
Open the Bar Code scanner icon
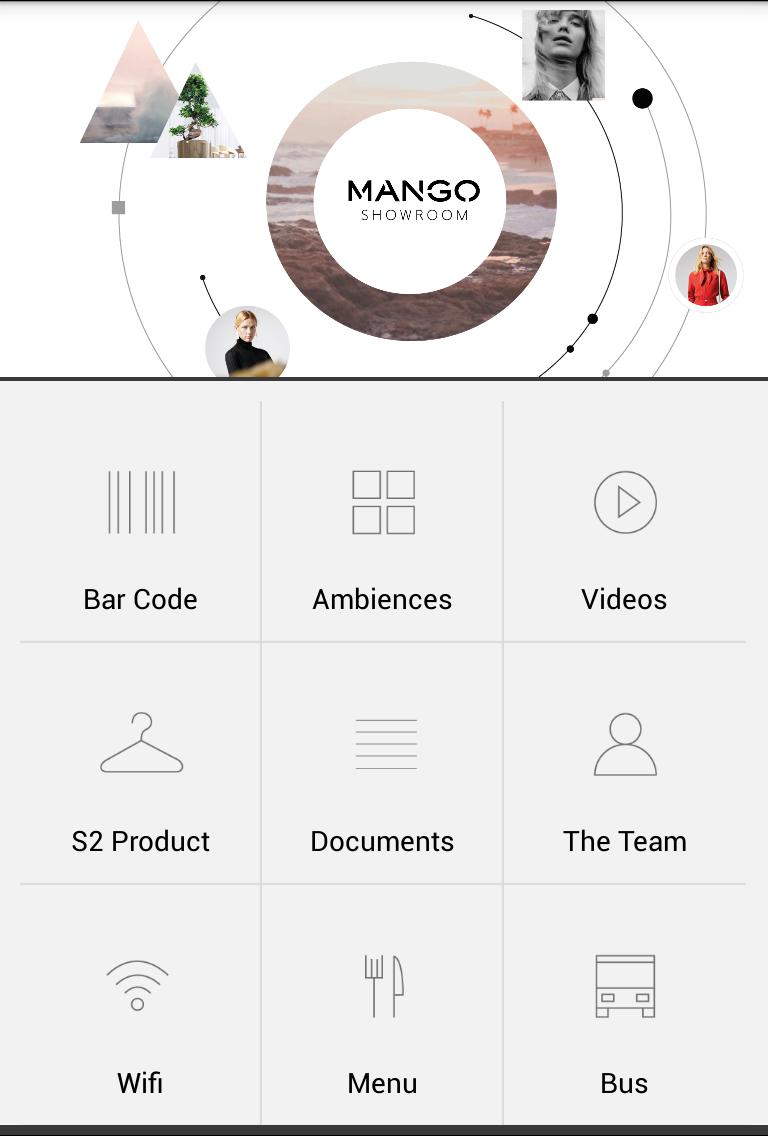140,502
